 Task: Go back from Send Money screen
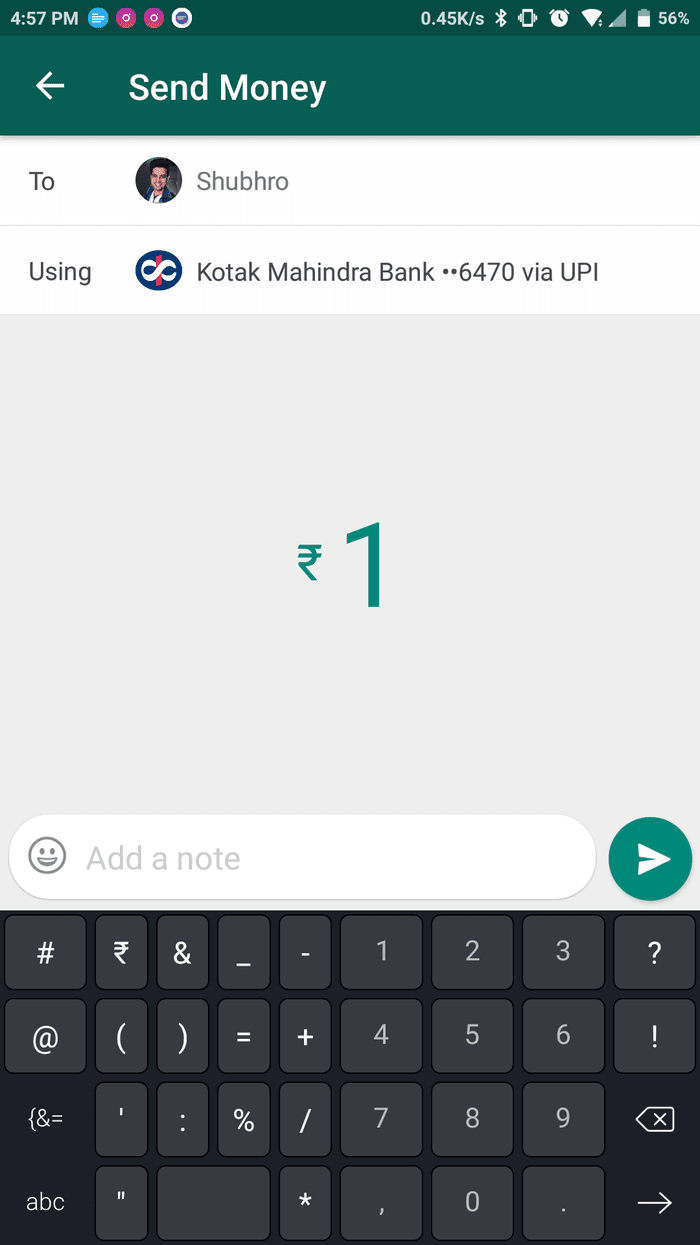[x=50, y=87]
